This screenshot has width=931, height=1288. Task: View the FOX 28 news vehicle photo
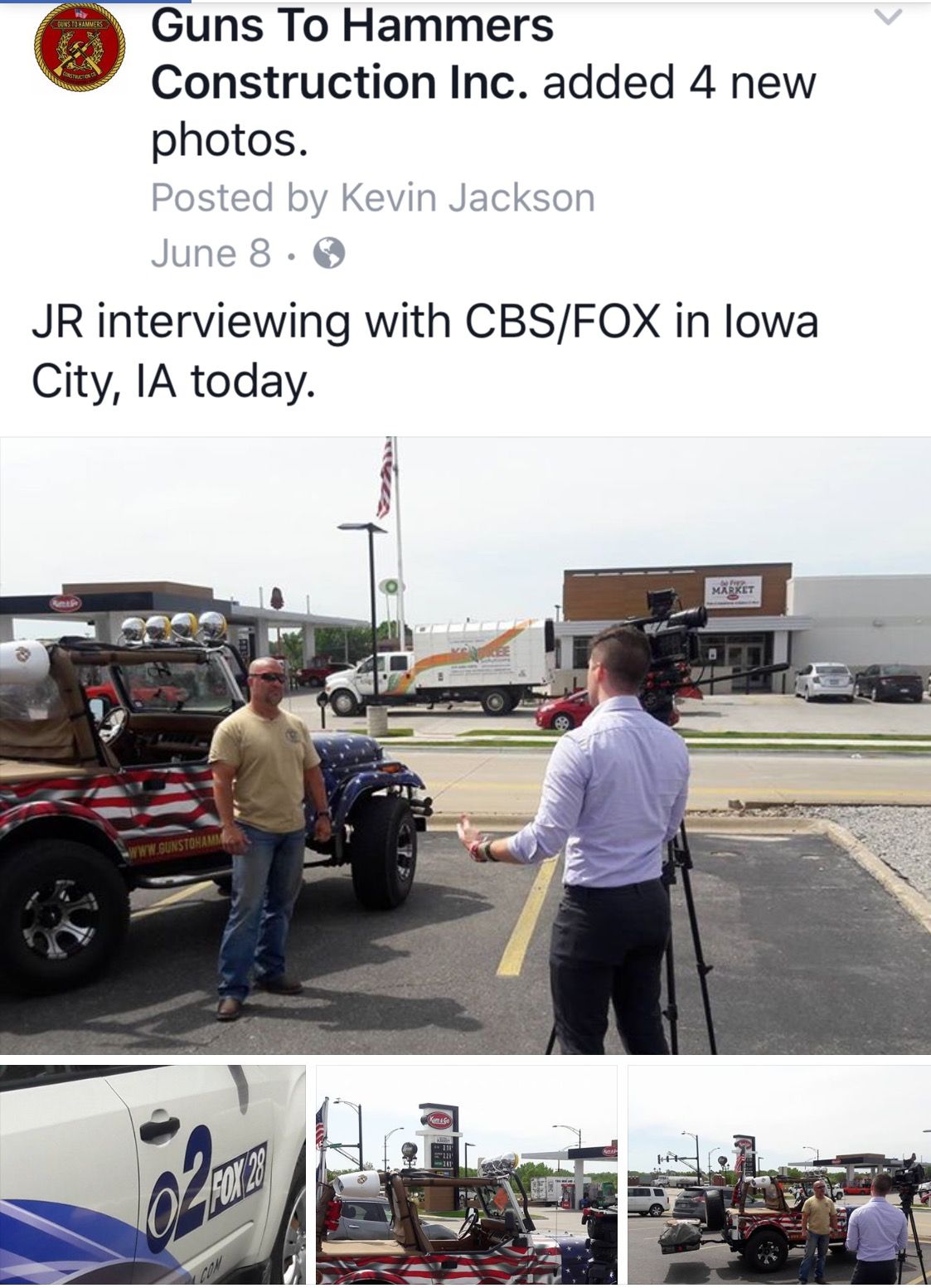(153, 1174)
